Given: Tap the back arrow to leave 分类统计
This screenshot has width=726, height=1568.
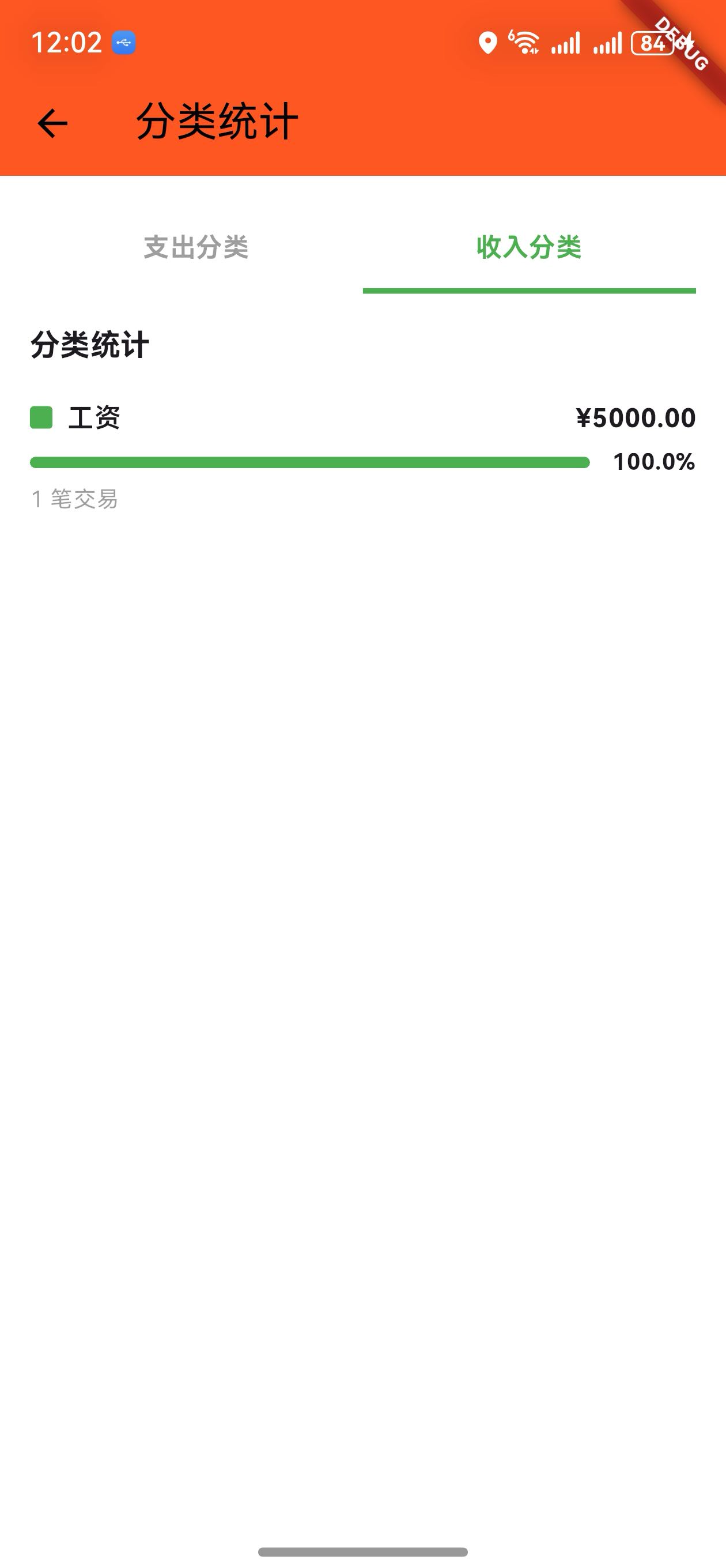Looking at the screenshot, I should pos(52,123).
